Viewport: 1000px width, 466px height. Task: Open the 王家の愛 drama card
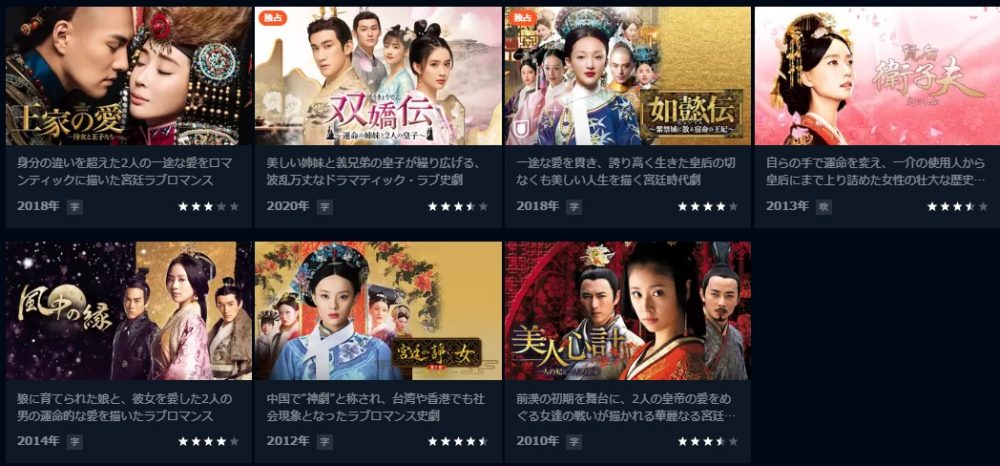[128, 76]
